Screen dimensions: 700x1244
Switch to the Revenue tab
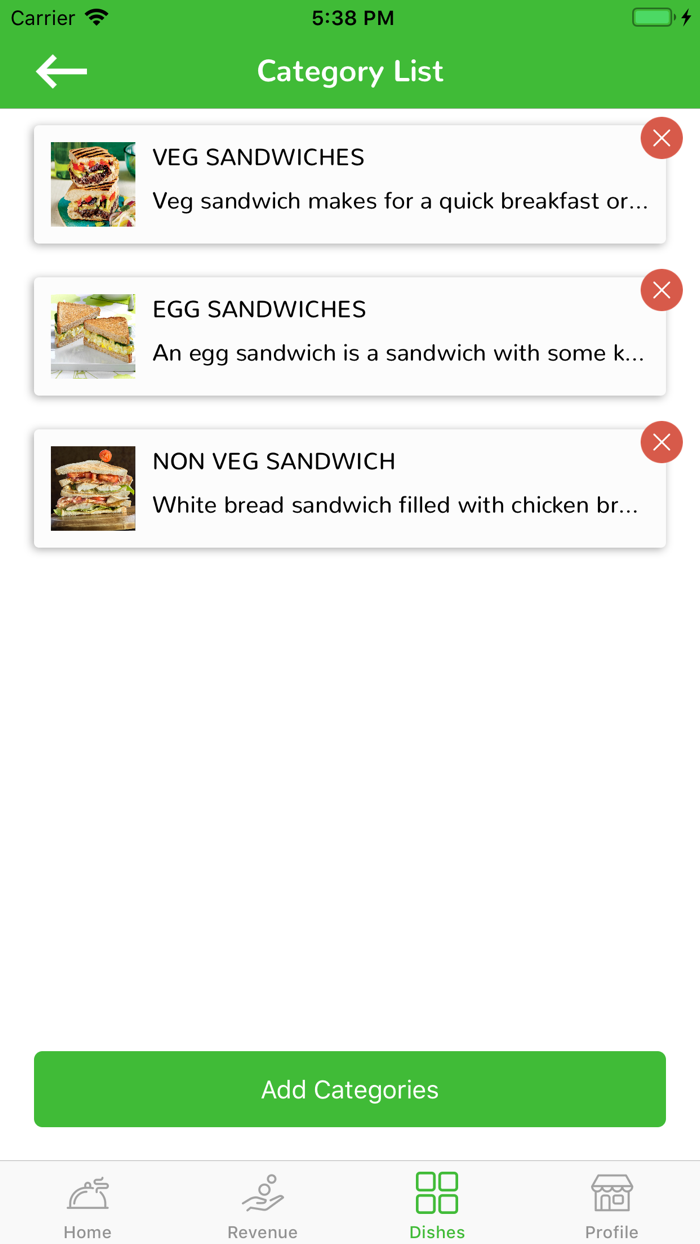(x=263, y=1204)
